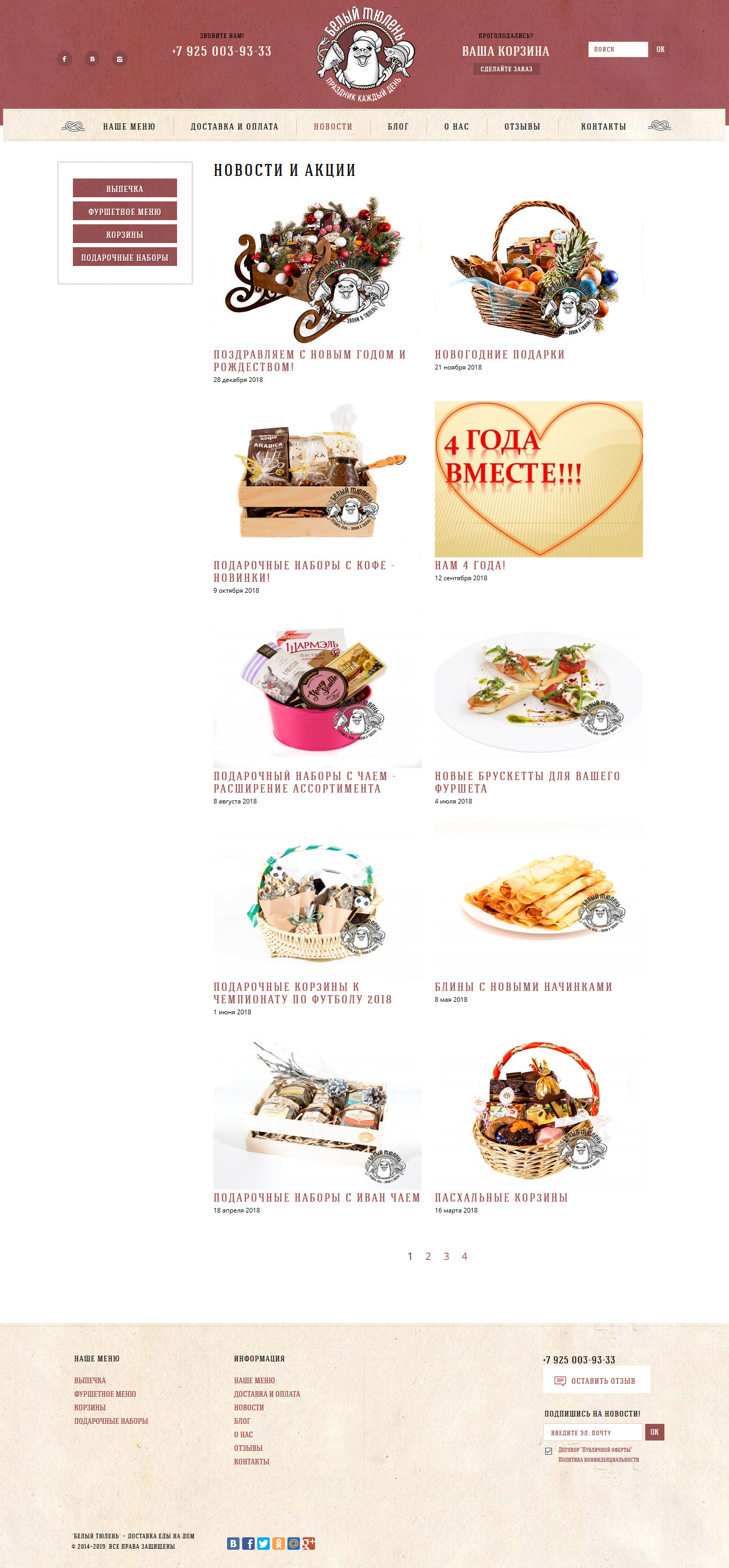Open the Instagram icon in the header

(120, 59)
